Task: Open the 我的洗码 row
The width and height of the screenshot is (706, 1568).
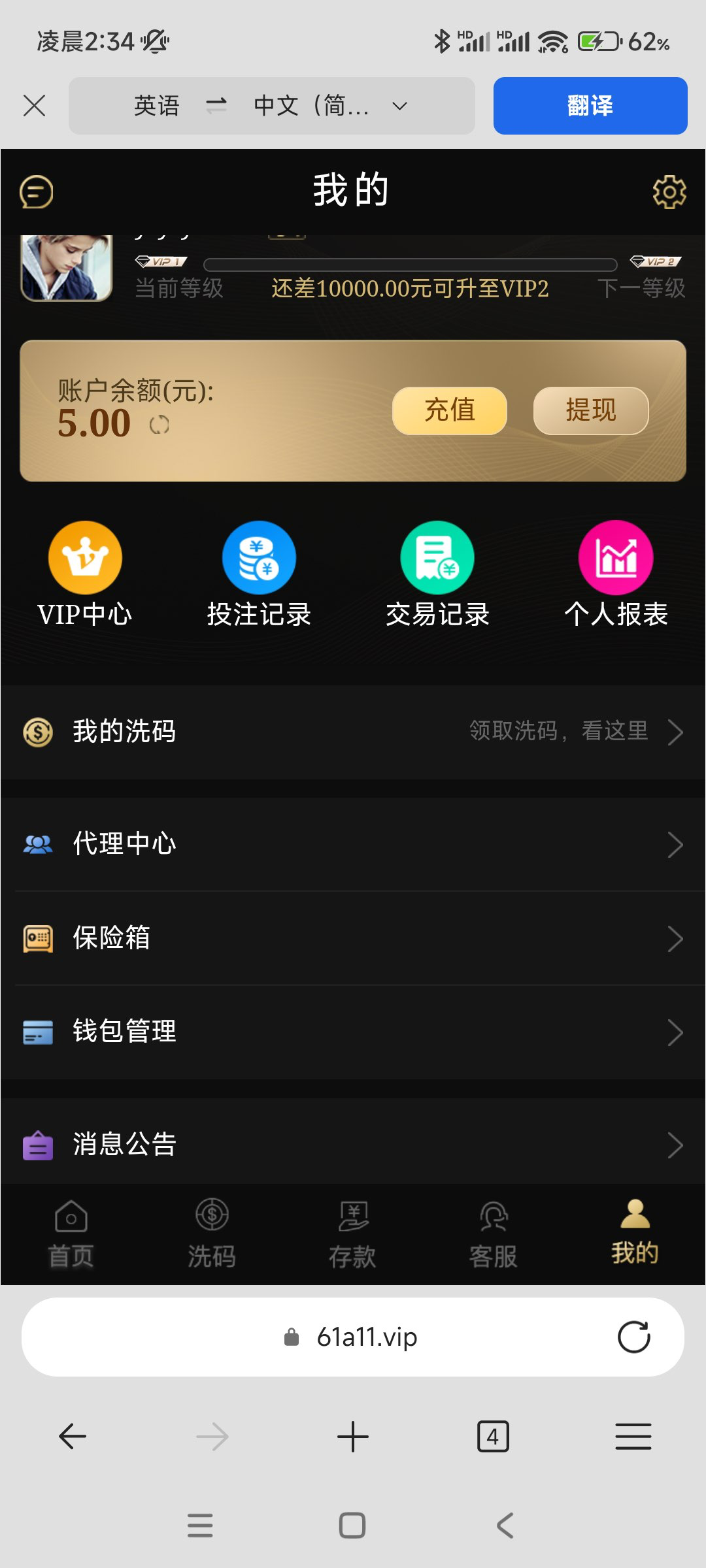Action: click(353, 732)
